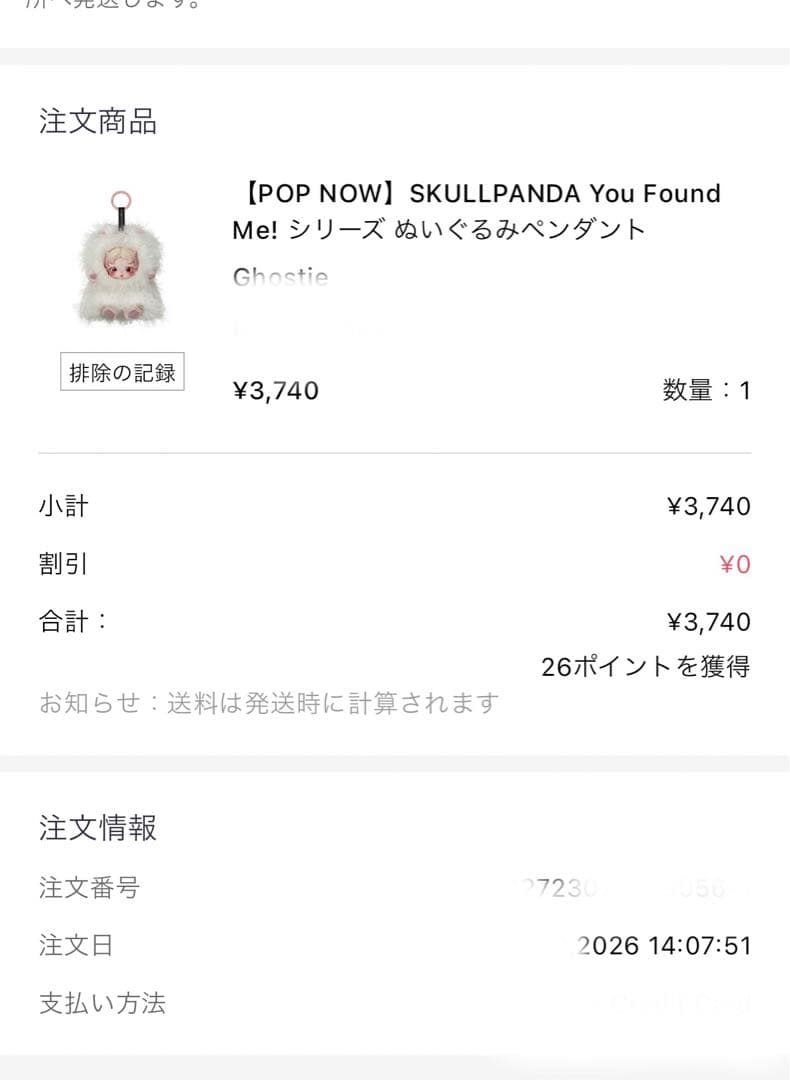790x1080 pixels.
Task: Tap the Ghostie variant name text
Action: tap(282, 277)
